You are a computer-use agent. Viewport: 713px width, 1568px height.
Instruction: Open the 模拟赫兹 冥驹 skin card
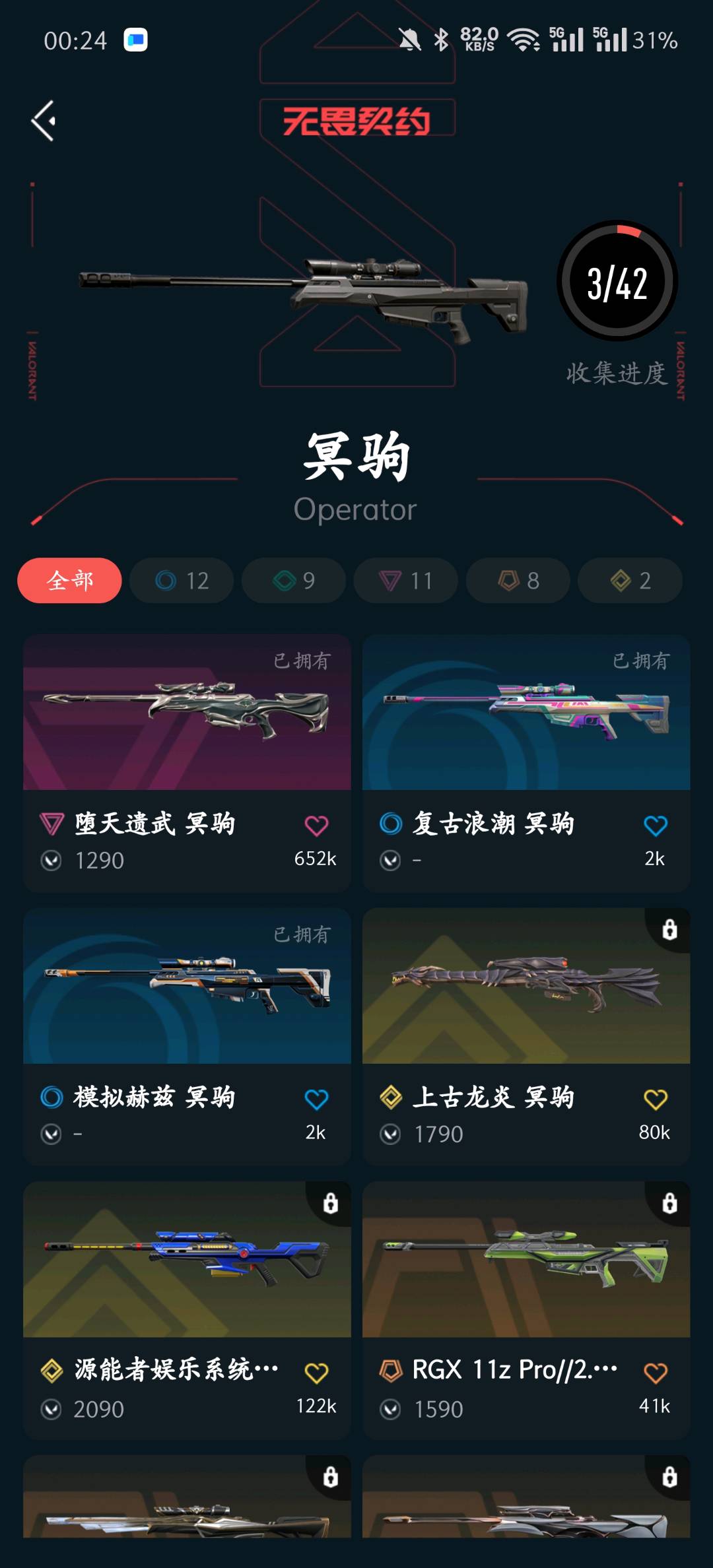(187, 987)
